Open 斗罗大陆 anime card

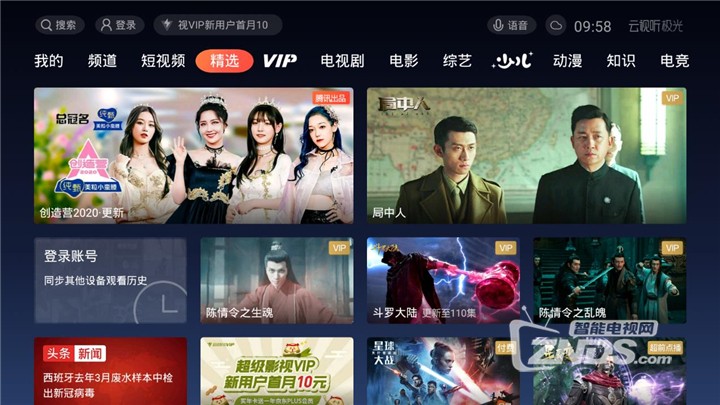(x=443, y=280)
